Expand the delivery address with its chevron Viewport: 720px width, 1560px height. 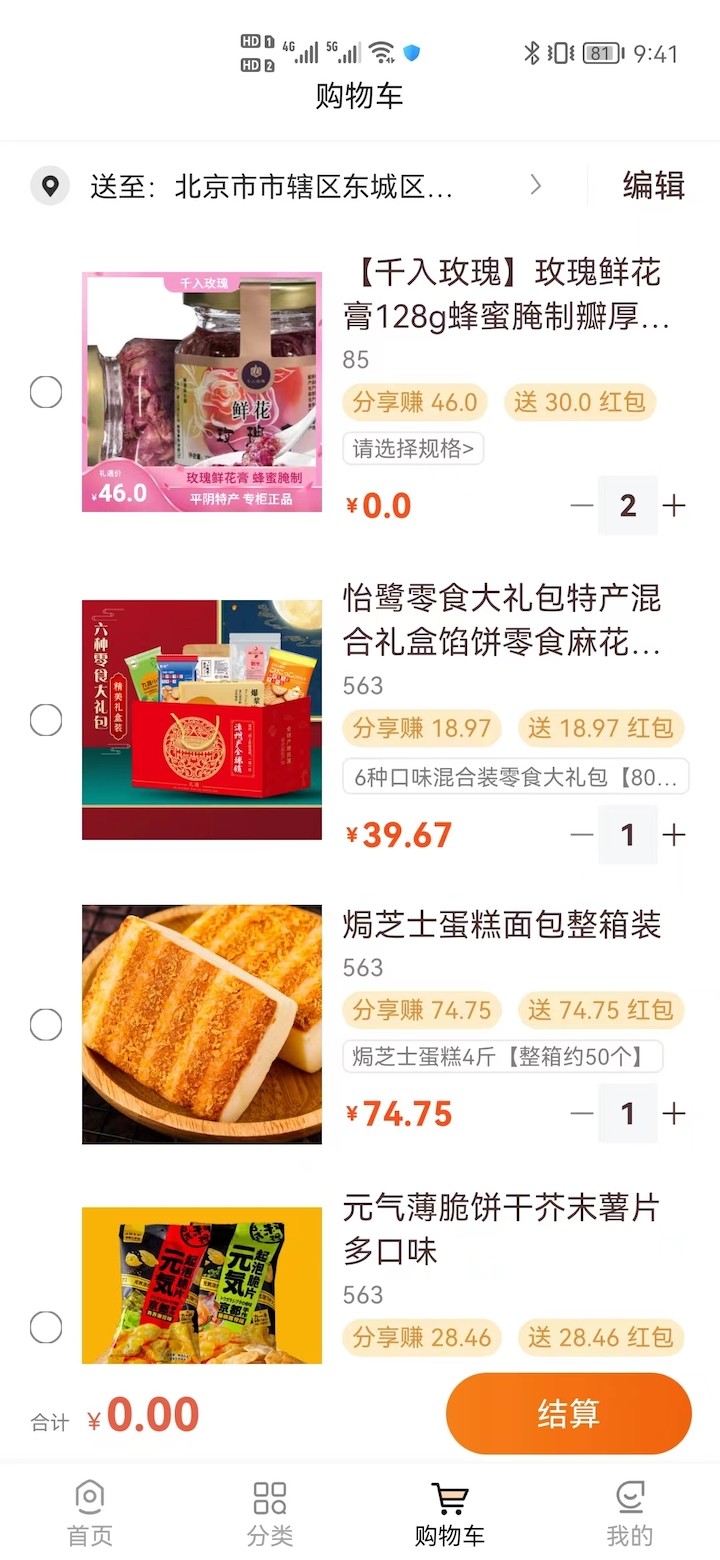tap(537, 186)
